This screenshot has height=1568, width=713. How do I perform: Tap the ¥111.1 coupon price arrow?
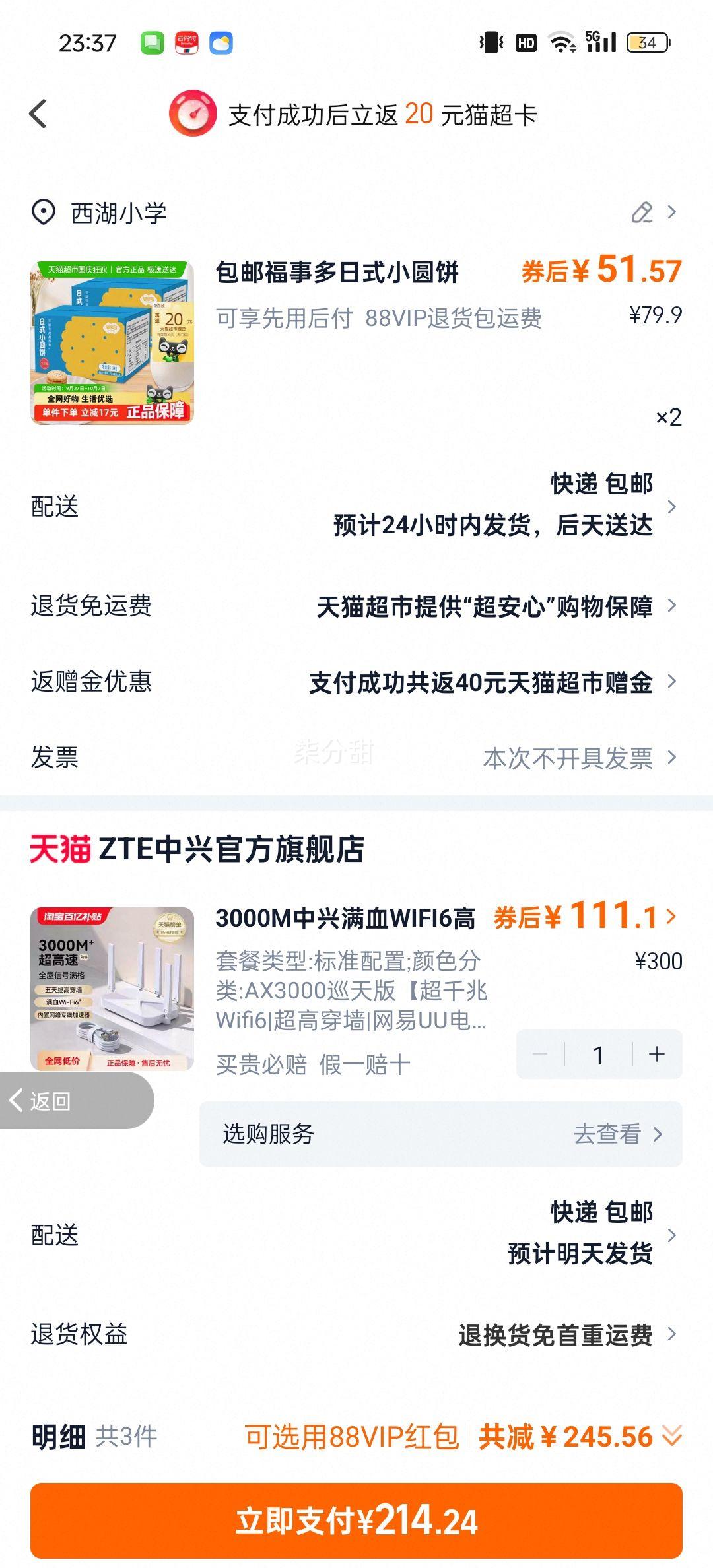(x=671, y=917)
